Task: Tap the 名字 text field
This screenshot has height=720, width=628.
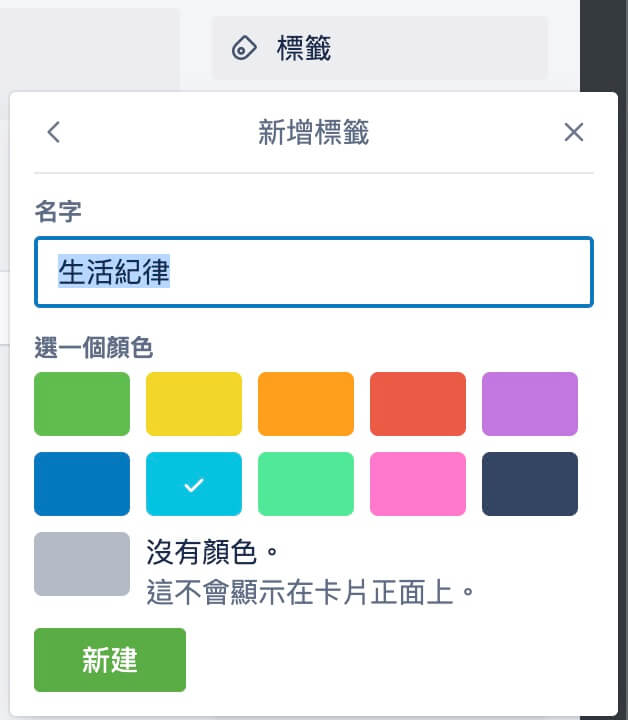Action: tap(314, 272)
